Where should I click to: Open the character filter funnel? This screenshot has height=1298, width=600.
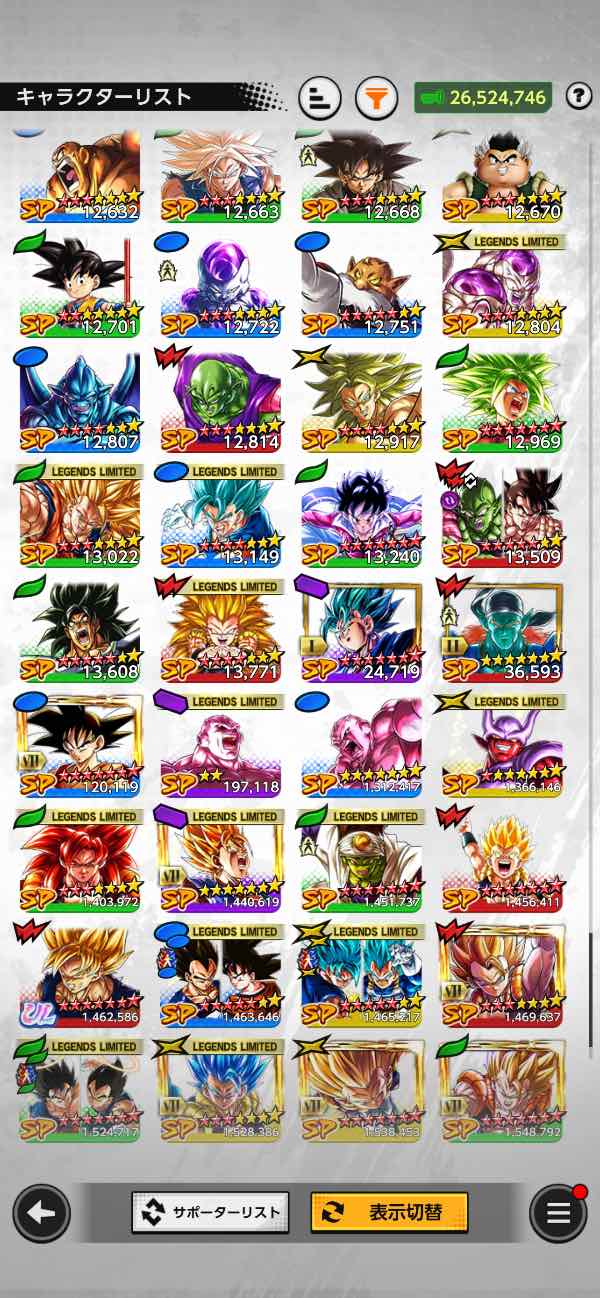click(376, 98)
